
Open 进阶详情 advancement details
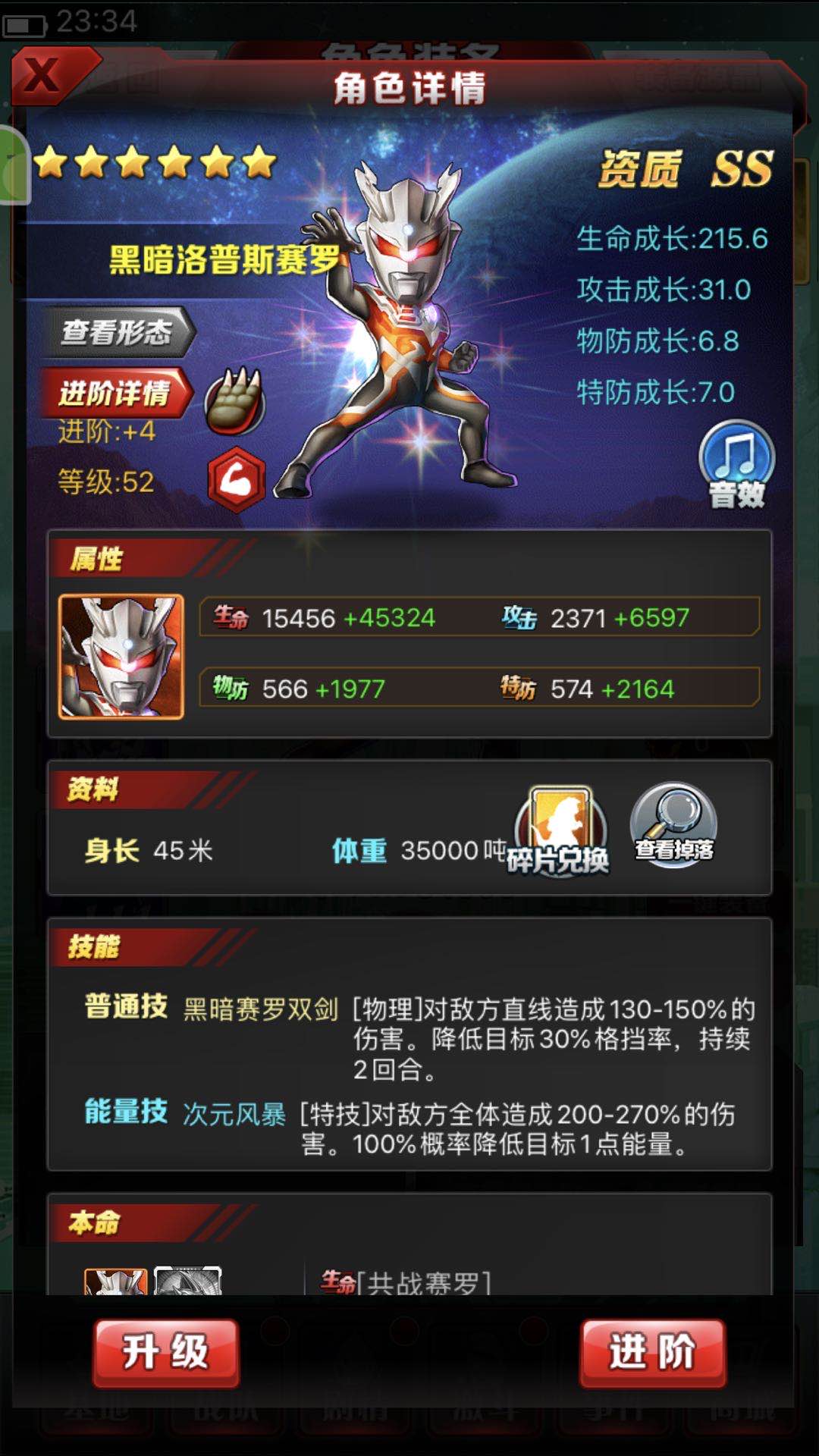pyautogui.click(x=115, y=394)
